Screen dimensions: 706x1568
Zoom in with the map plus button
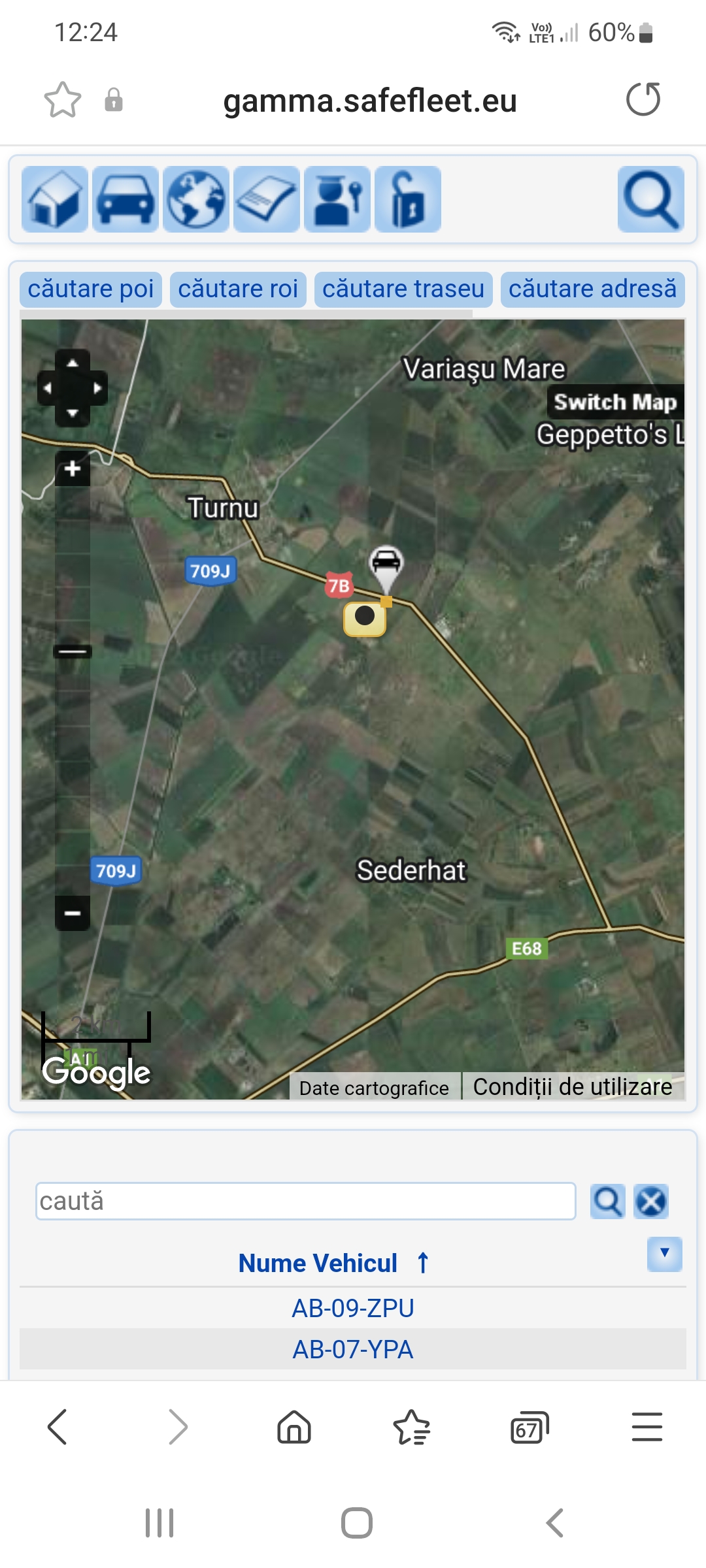coord(73,468)
